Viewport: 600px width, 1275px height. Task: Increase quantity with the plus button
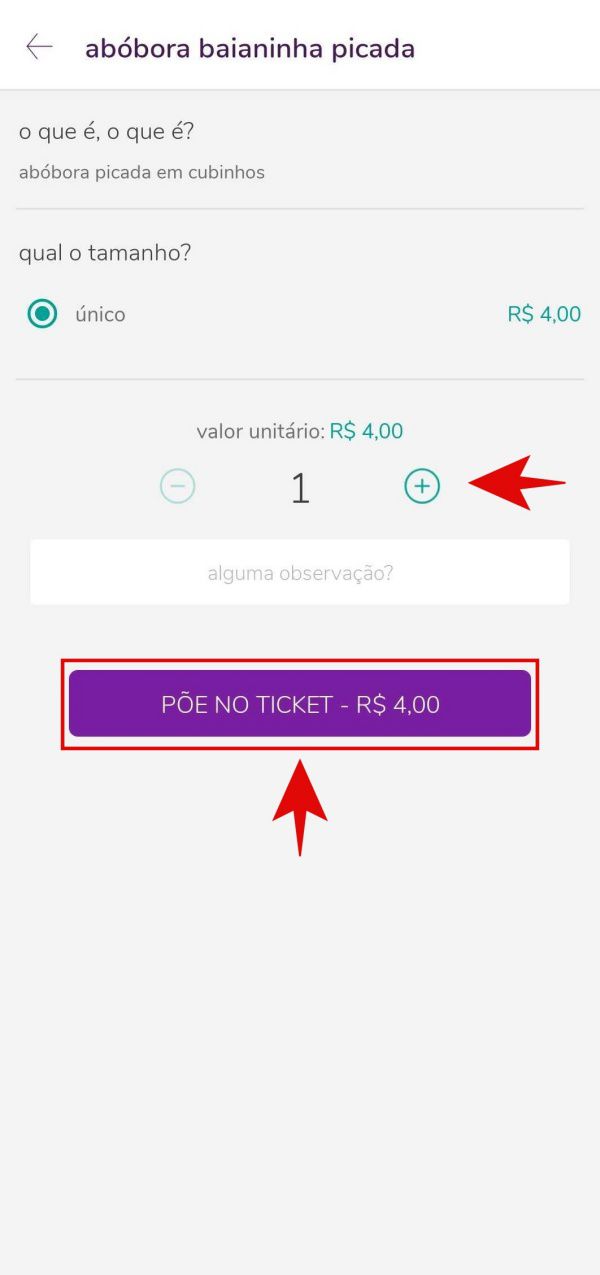tap(422, 487)
